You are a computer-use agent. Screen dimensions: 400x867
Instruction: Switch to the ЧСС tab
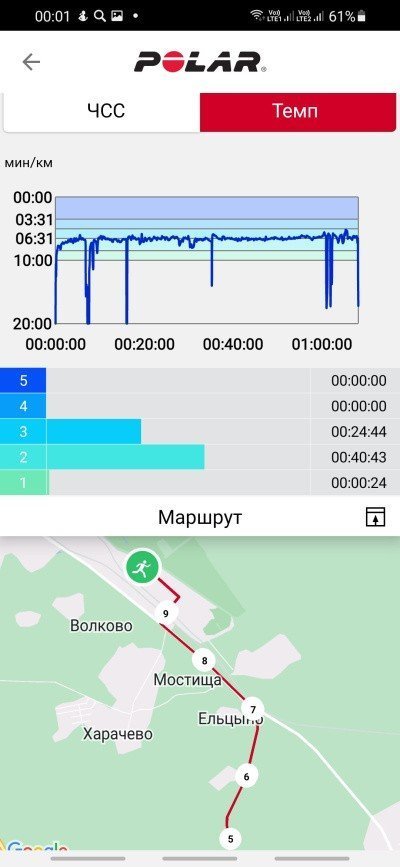[x=102, y=112]
